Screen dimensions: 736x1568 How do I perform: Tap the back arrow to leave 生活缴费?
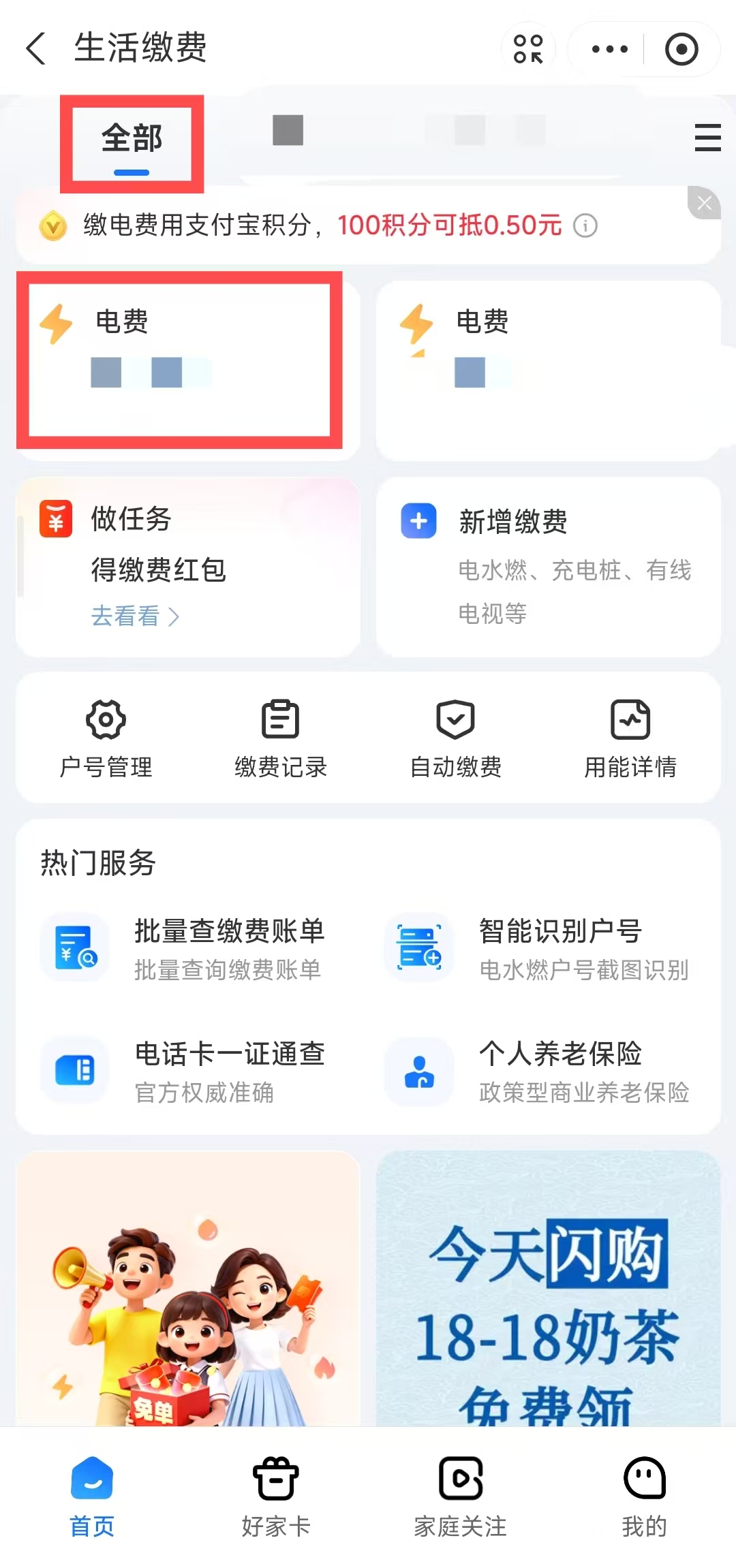point(35,48)
